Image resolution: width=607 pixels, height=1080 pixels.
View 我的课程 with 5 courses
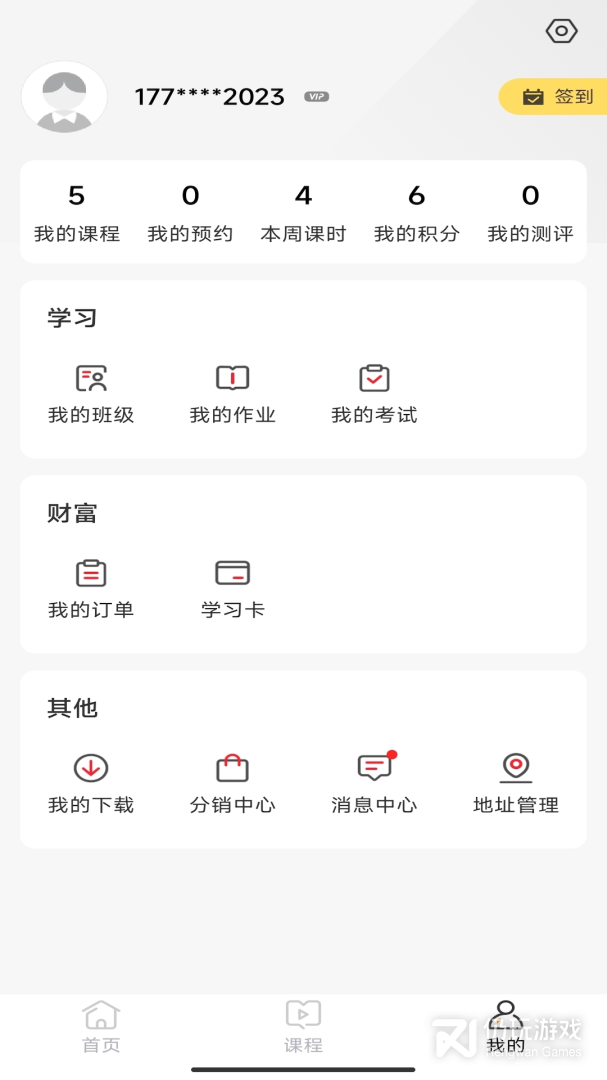pyautogui.click(x=77, y=213)
